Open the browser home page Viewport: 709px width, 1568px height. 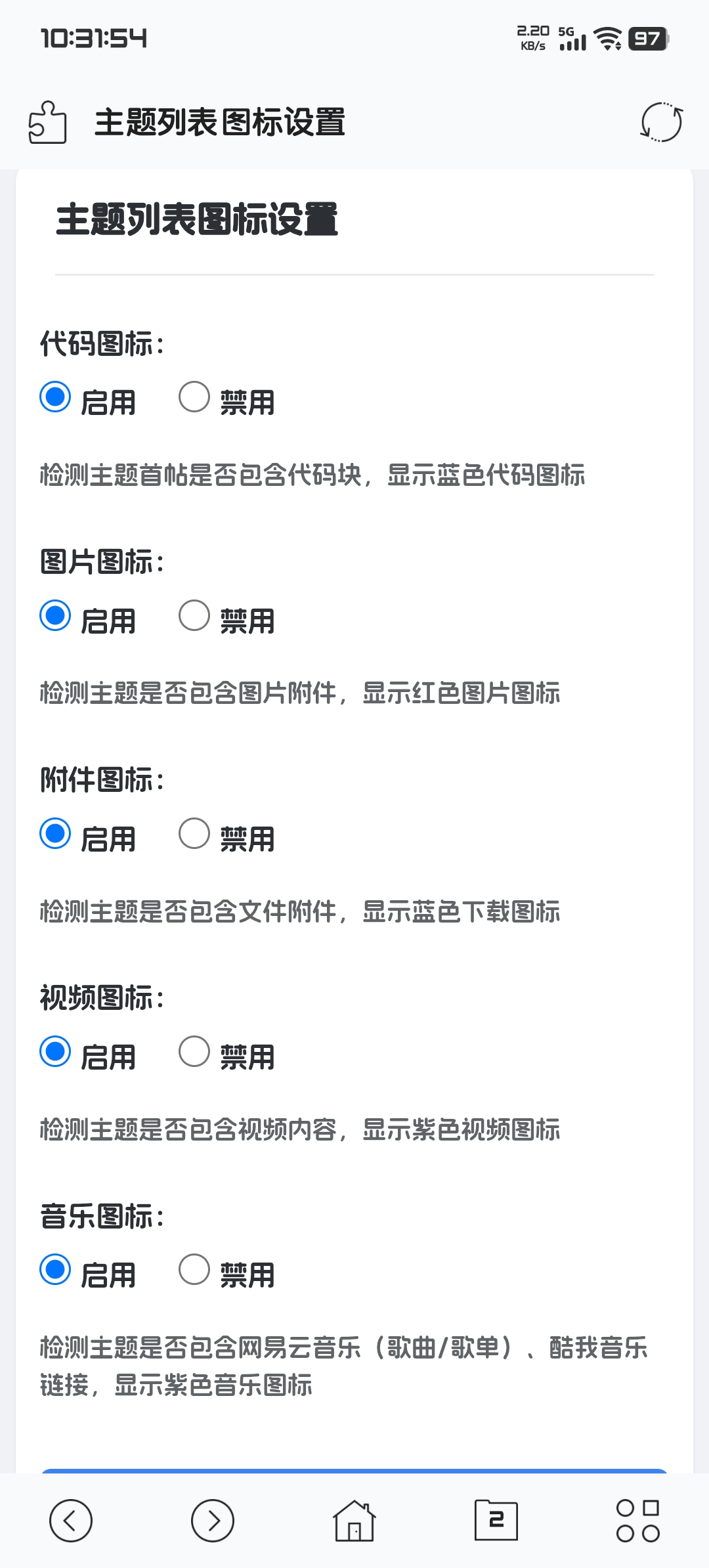pyautogui.click(x=354, y=1521)
